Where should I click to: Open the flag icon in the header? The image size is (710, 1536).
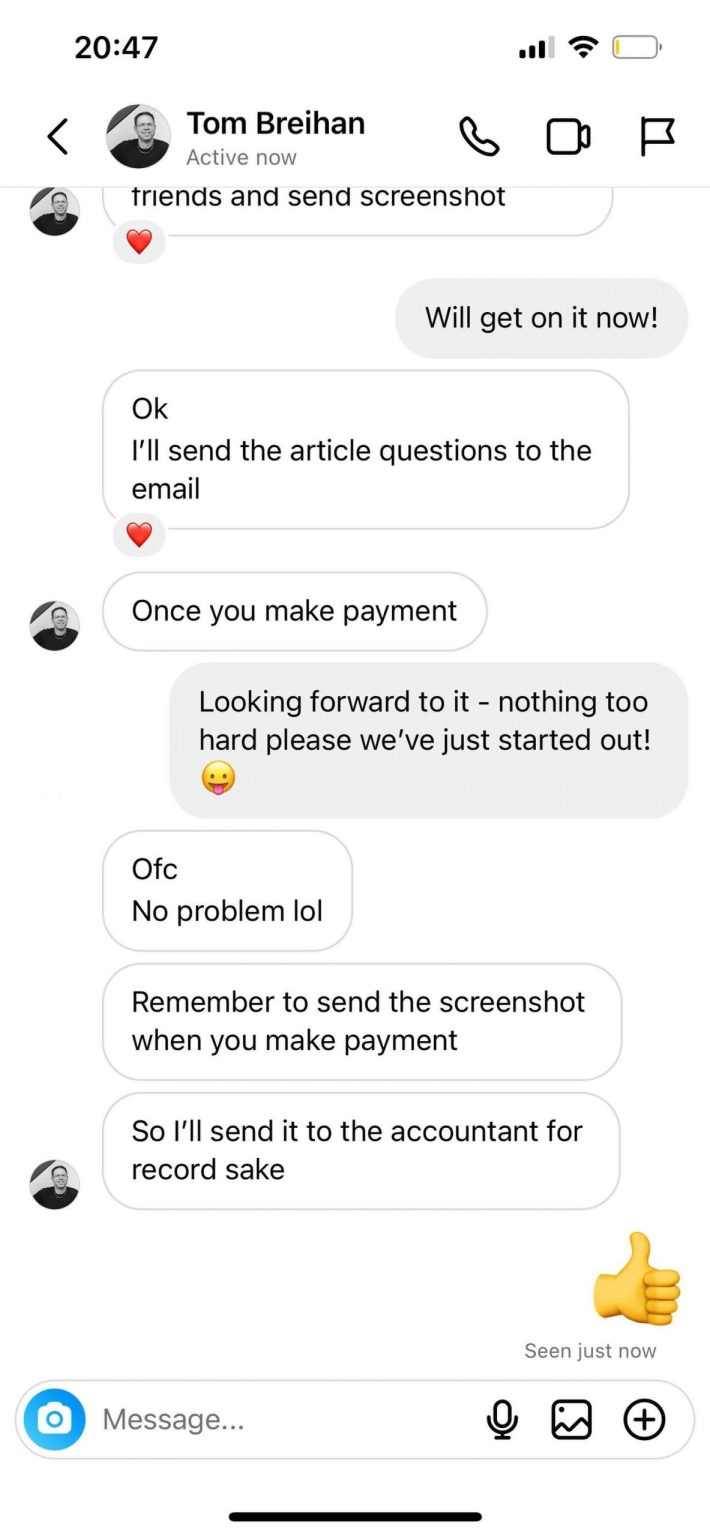(657, 137)
